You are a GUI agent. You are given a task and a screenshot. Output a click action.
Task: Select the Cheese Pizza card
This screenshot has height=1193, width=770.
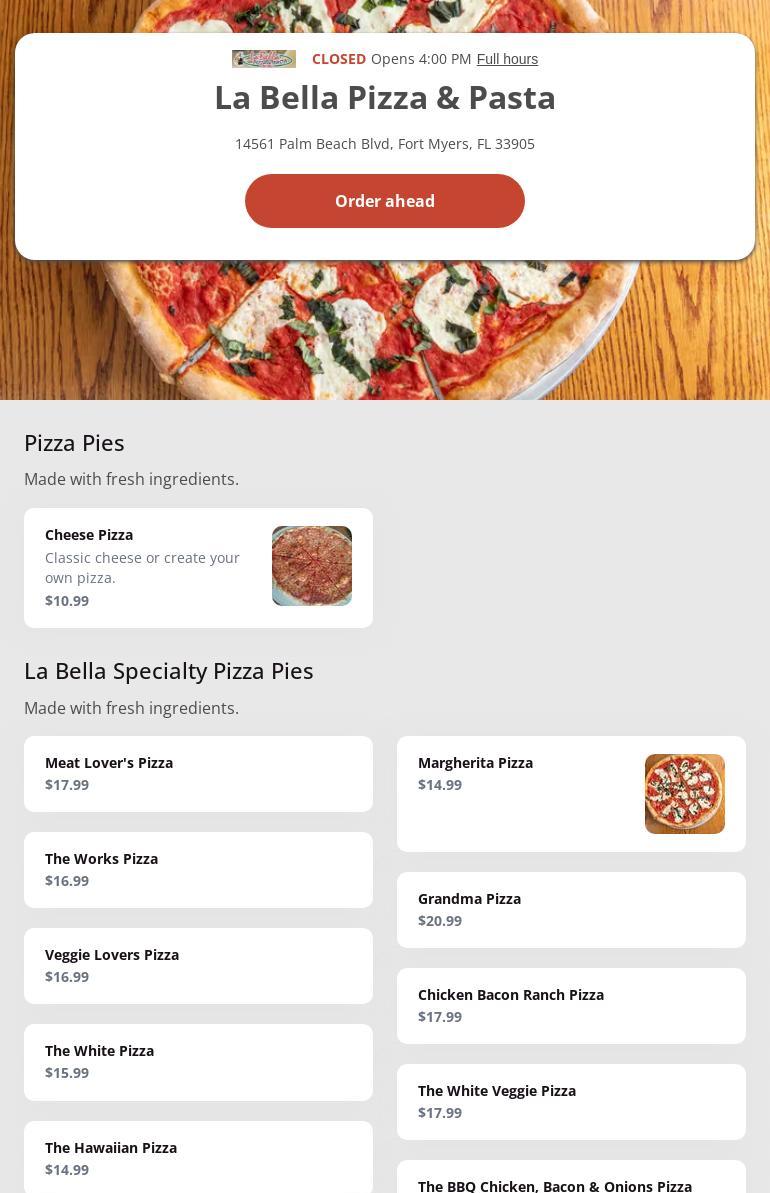[x=198, y=568]
